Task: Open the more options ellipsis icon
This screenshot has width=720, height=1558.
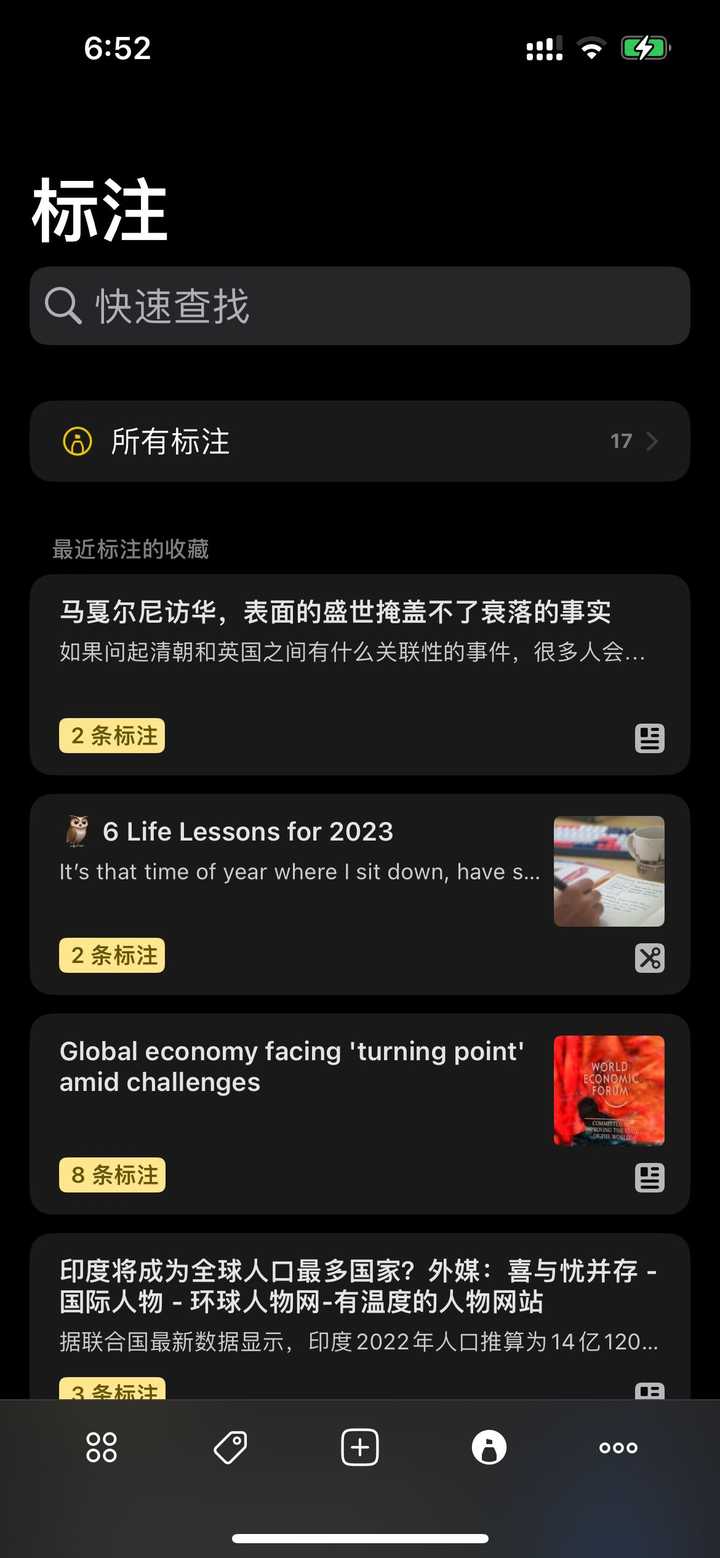Action: [618, 1447]
